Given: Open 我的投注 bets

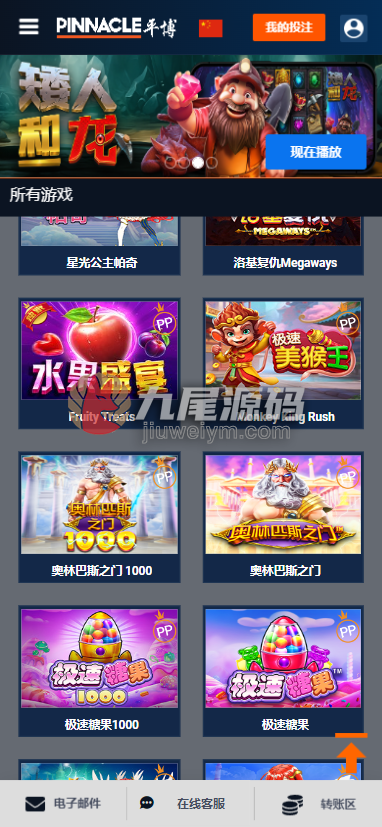Looking at the screenshot, I should [289, 27].
